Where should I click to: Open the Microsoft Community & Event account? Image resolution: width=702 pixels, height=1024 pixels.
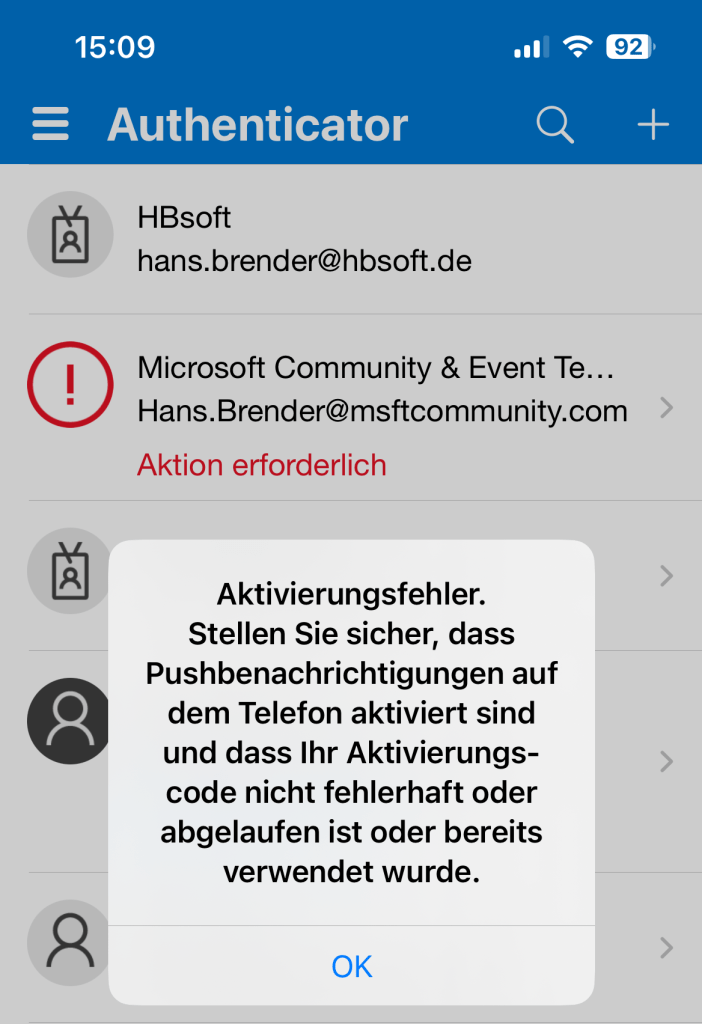pos(380,408)
